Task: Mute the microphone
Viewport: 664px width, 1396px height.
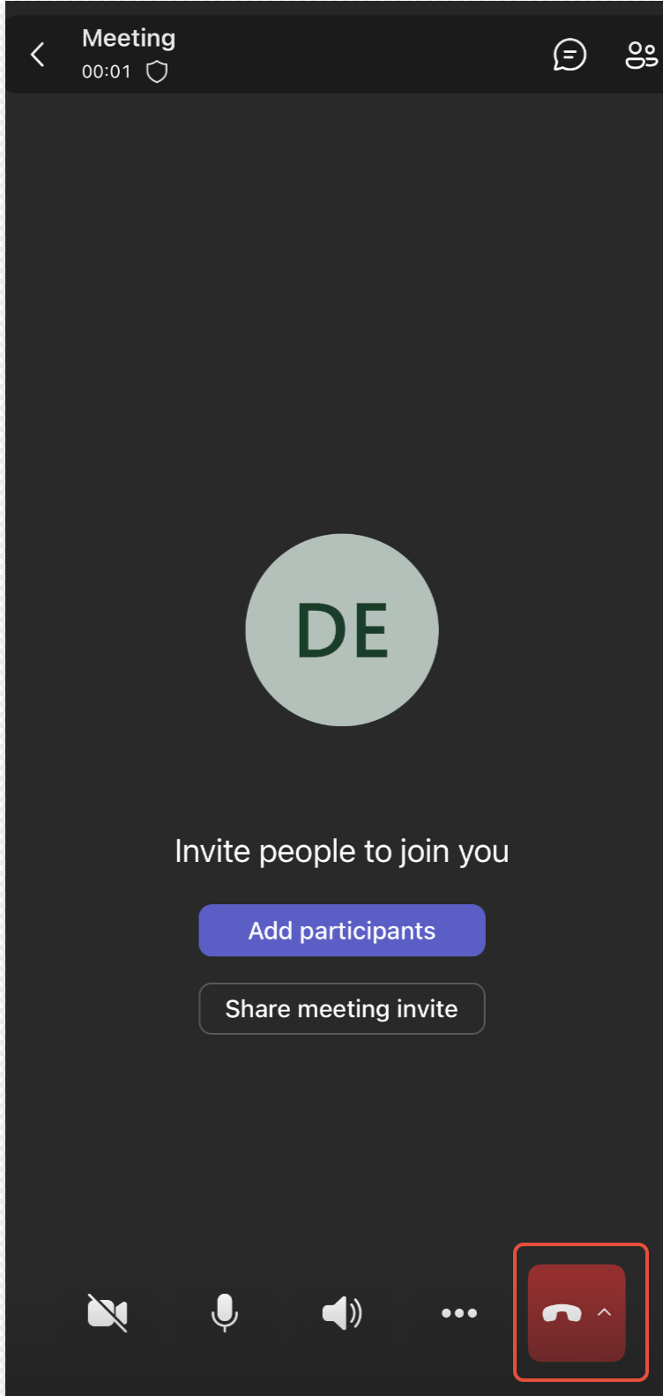Action: (225, 1313)
